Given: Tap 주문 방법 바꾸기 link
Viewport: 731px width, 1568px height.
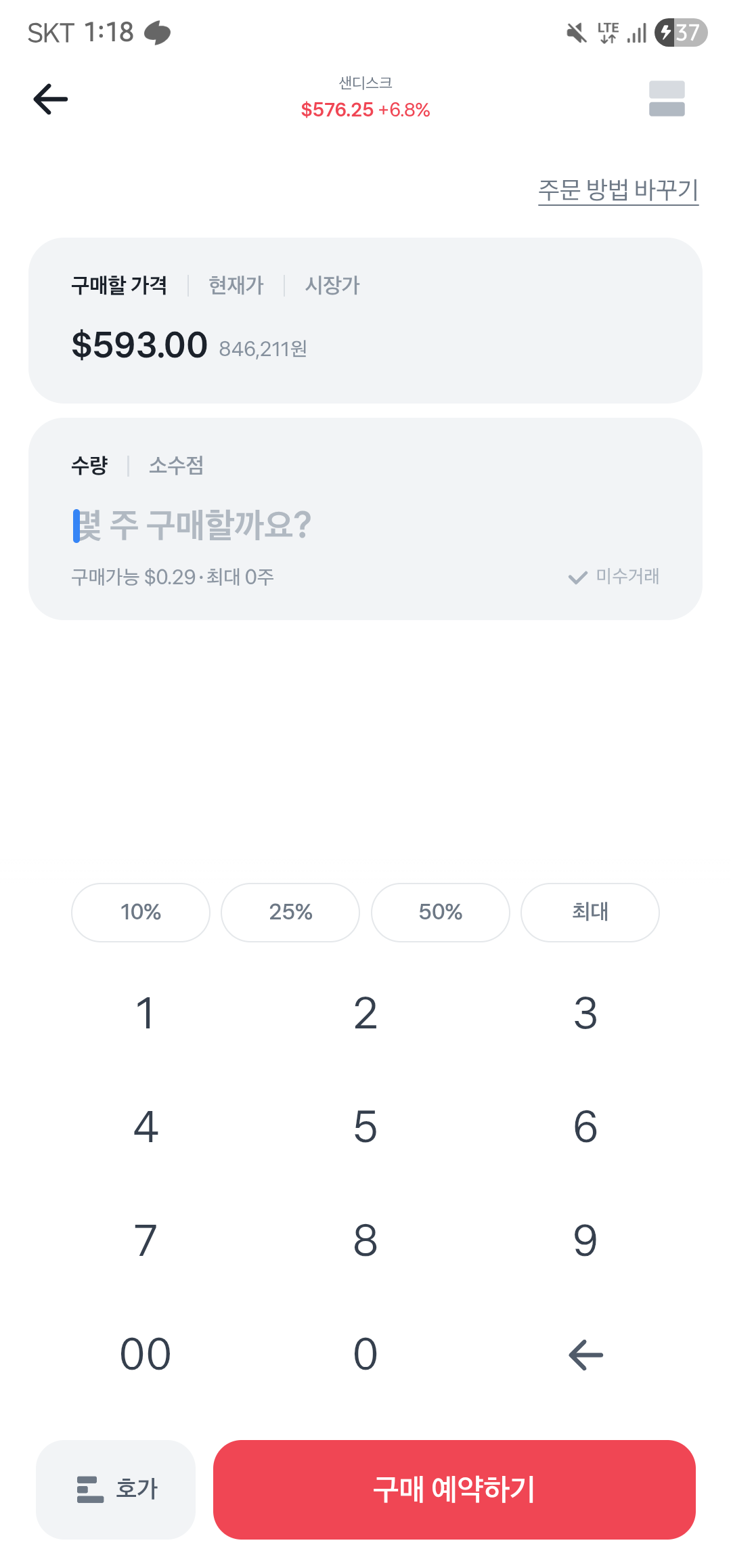Looking at the screenshot, I should [x=618, y=190].
